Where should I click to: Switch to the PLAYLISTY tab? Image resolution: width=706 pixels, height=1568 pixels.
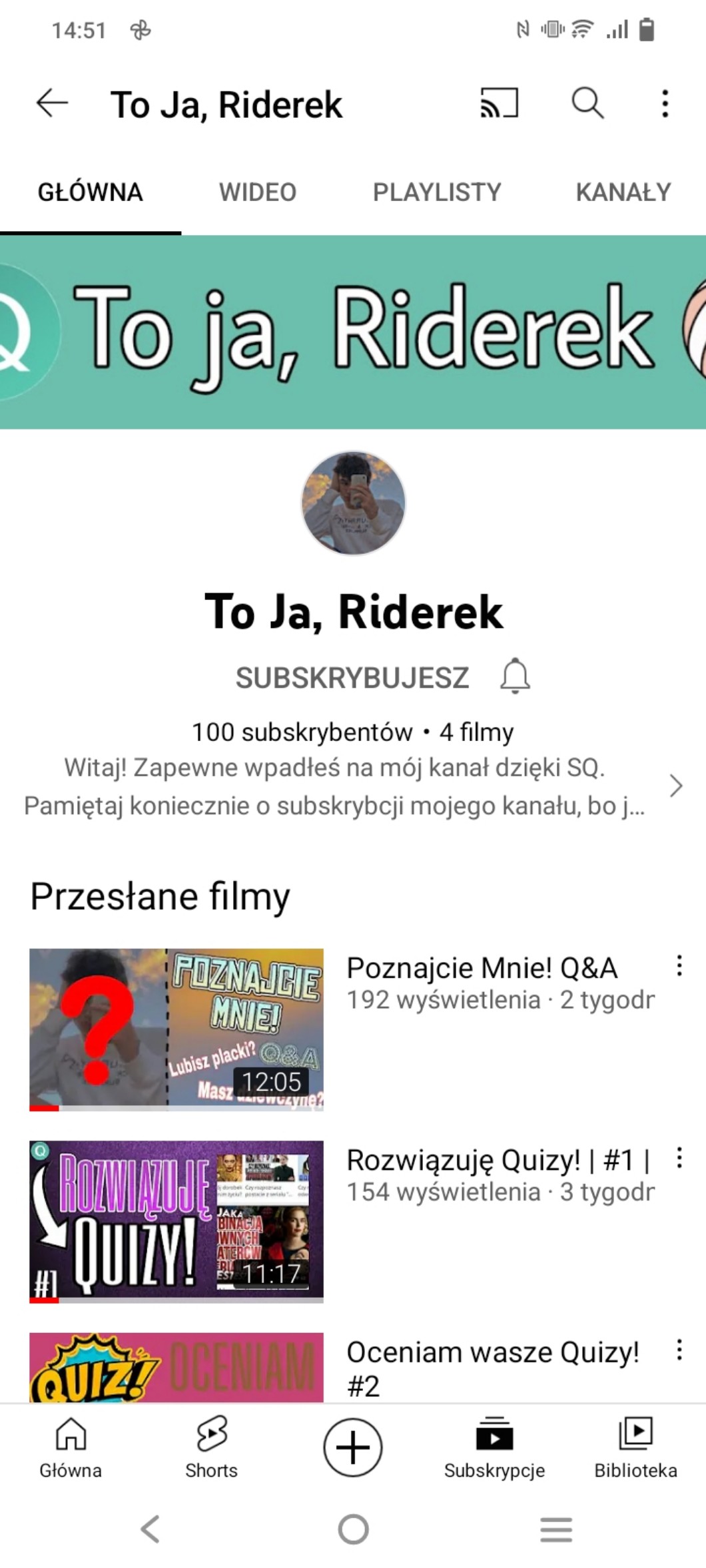pyautogui.click(x=437, y=192)
